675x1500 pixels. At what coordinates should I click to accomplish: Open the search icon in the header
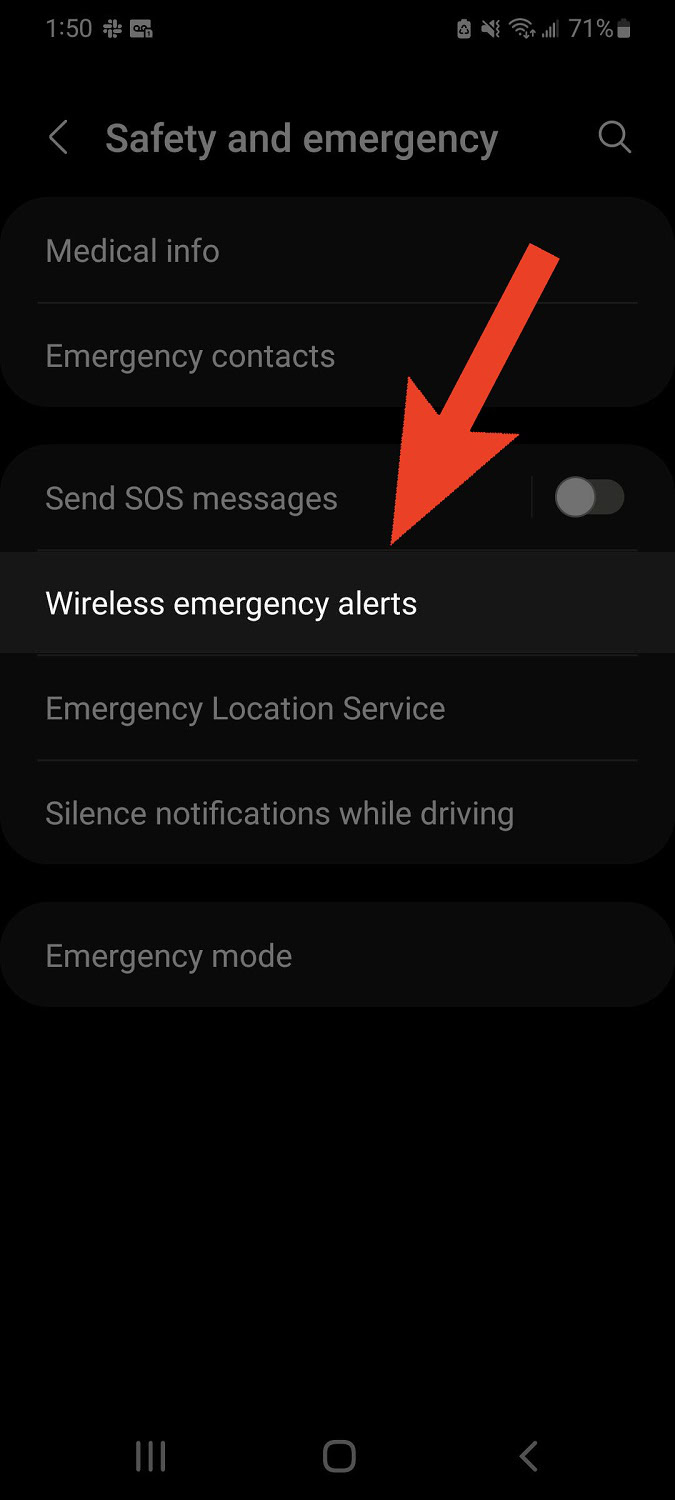pyautogui.click(x=614, y=138)
